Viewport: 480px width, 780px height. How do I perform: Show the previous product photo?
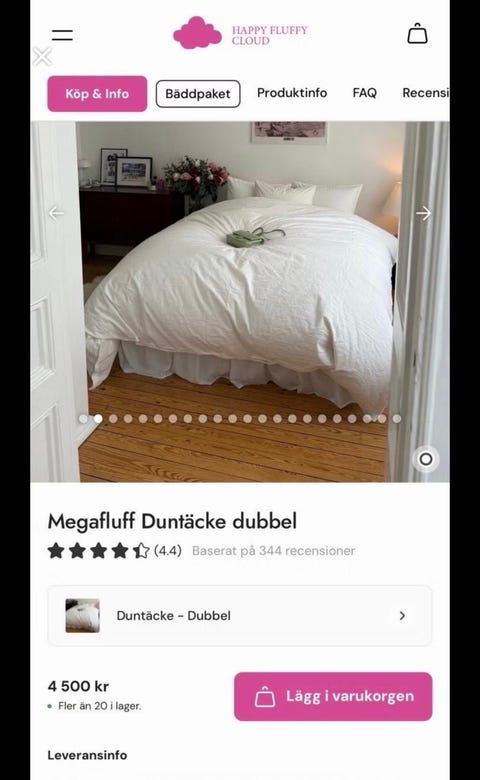(56, 213)
